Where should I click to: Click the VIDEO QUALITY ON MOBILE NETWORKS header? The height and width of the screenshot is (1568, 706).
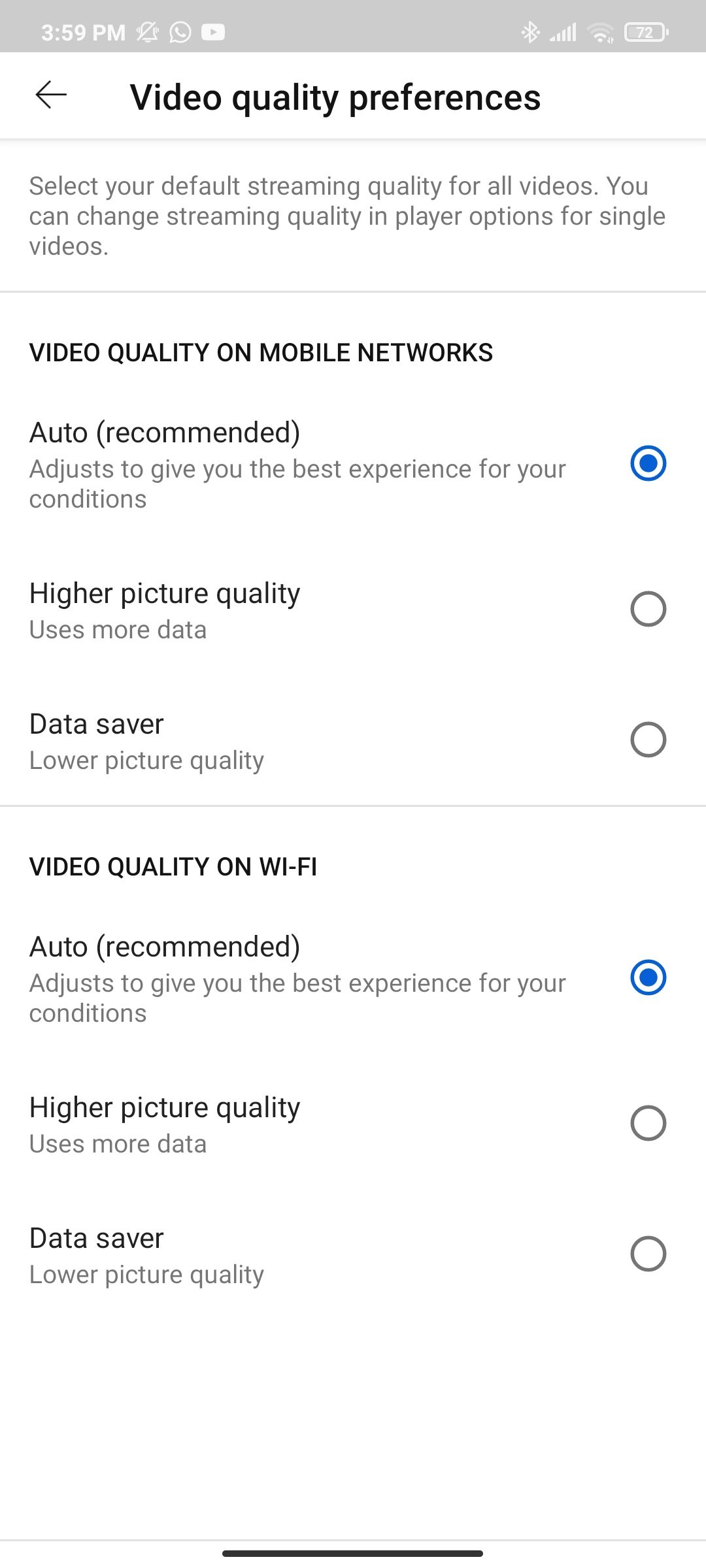(x=261, y=352)
